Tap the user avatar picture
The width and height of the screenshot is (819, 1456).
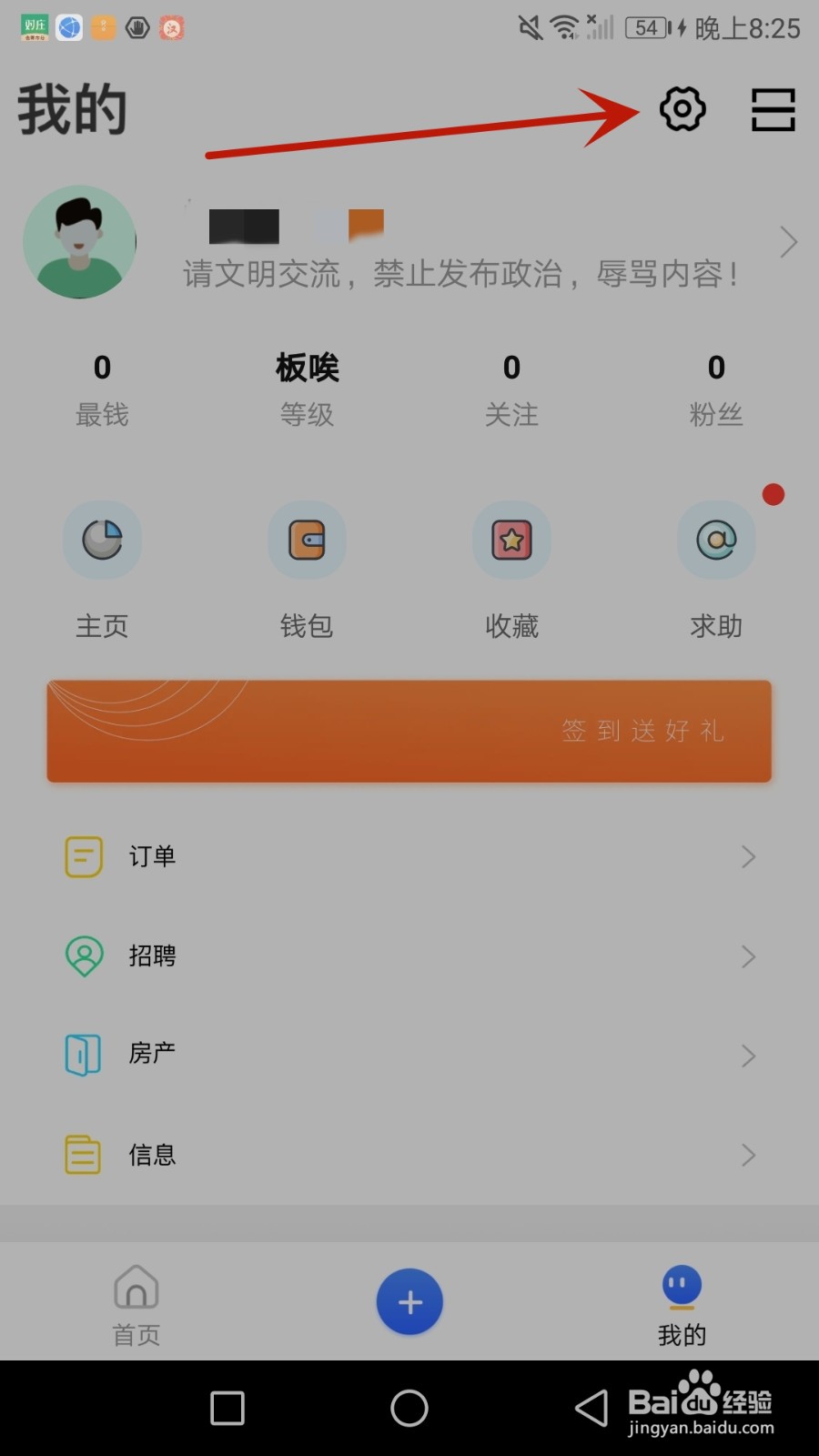coord(80,242)
